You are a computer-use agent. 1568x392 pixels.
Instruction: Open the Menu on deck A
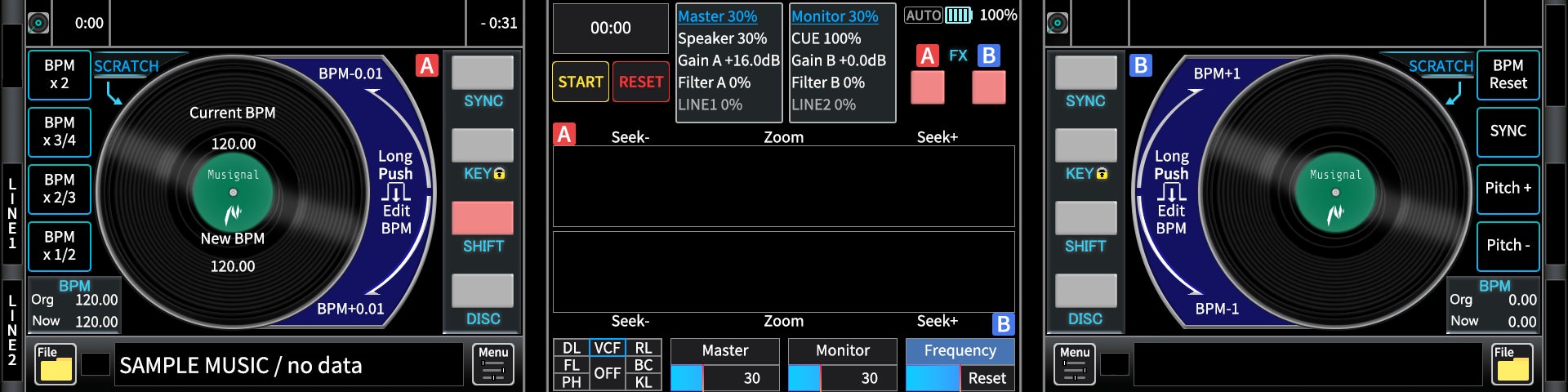click(493, 364)
